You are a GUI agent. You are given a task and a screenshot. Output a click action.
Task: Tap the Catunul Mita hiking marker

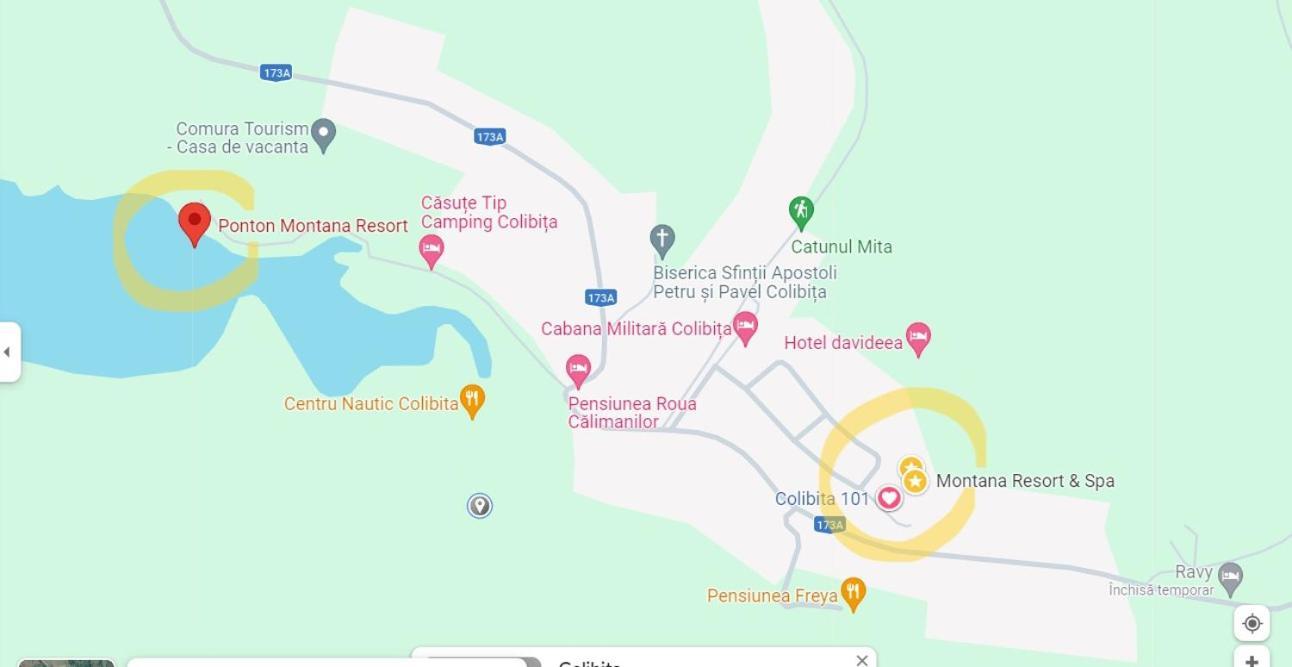[x=800, y=211]
